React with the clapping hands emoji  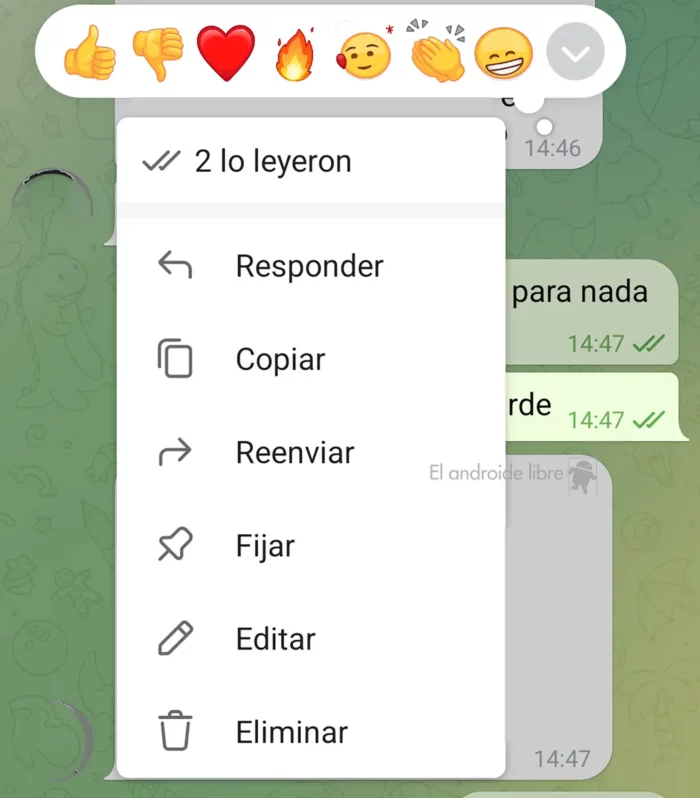(x=438, y=53)
